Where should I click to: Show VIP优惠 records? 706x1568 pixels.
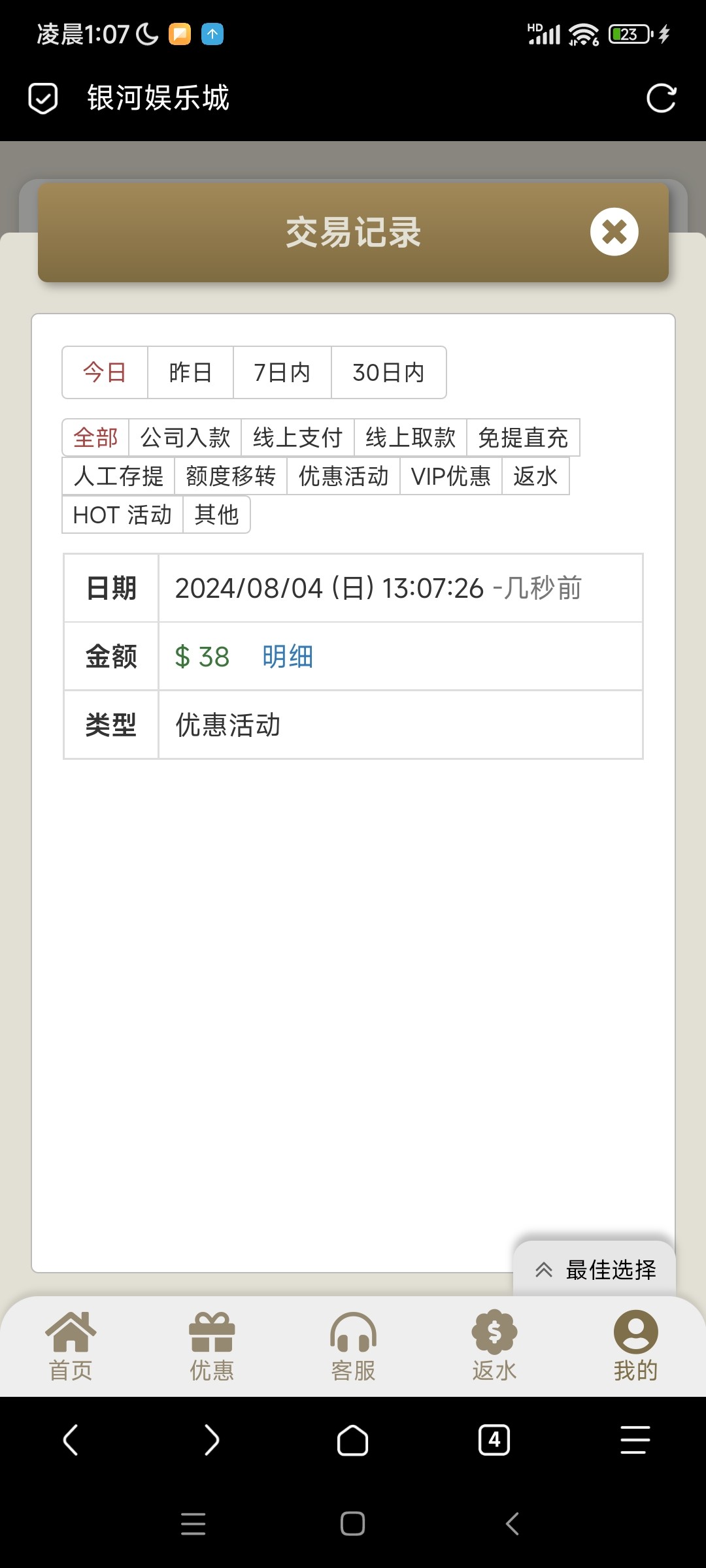coord(451,476)
